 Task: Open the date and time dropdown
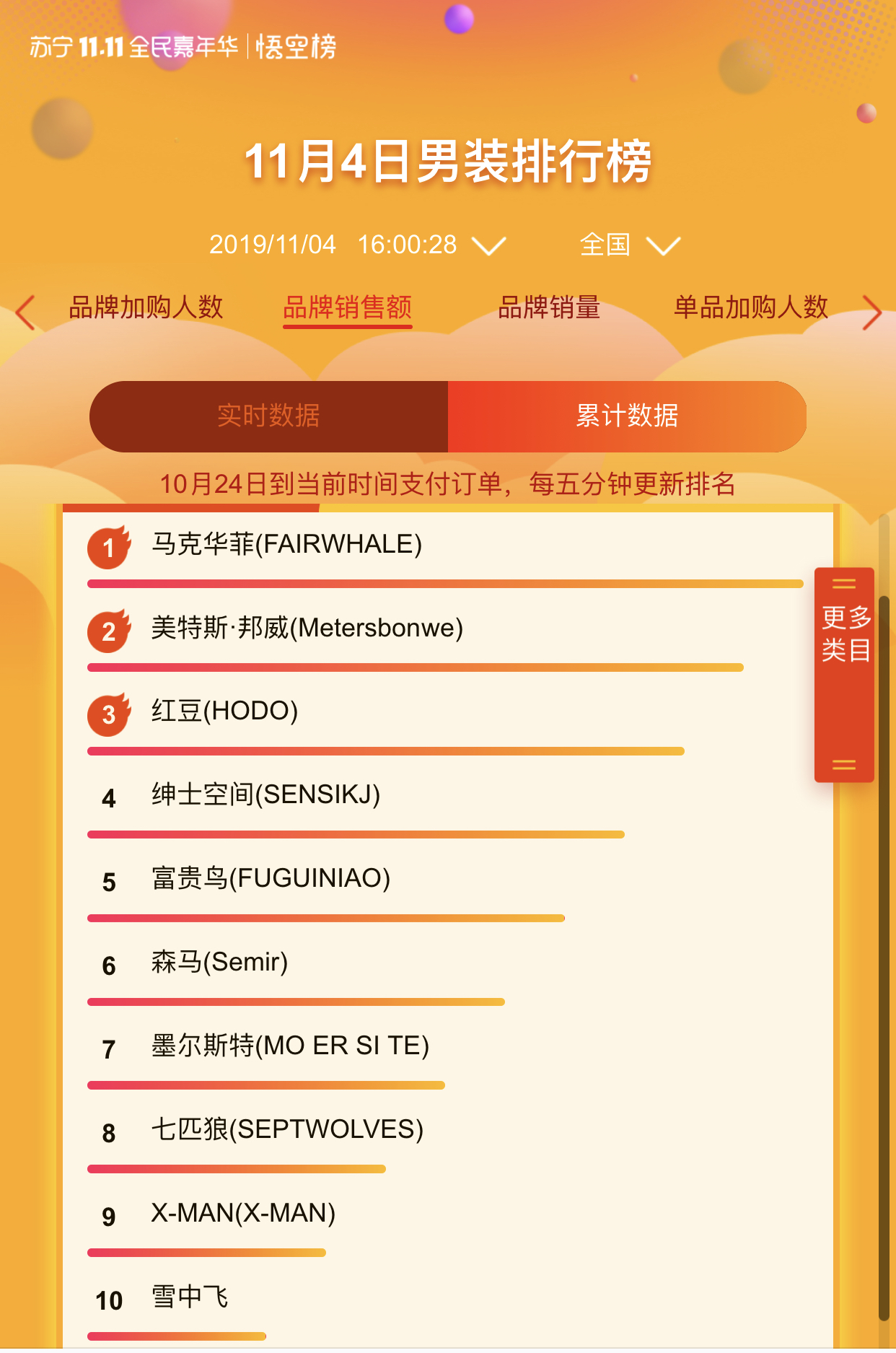[357, 245]
